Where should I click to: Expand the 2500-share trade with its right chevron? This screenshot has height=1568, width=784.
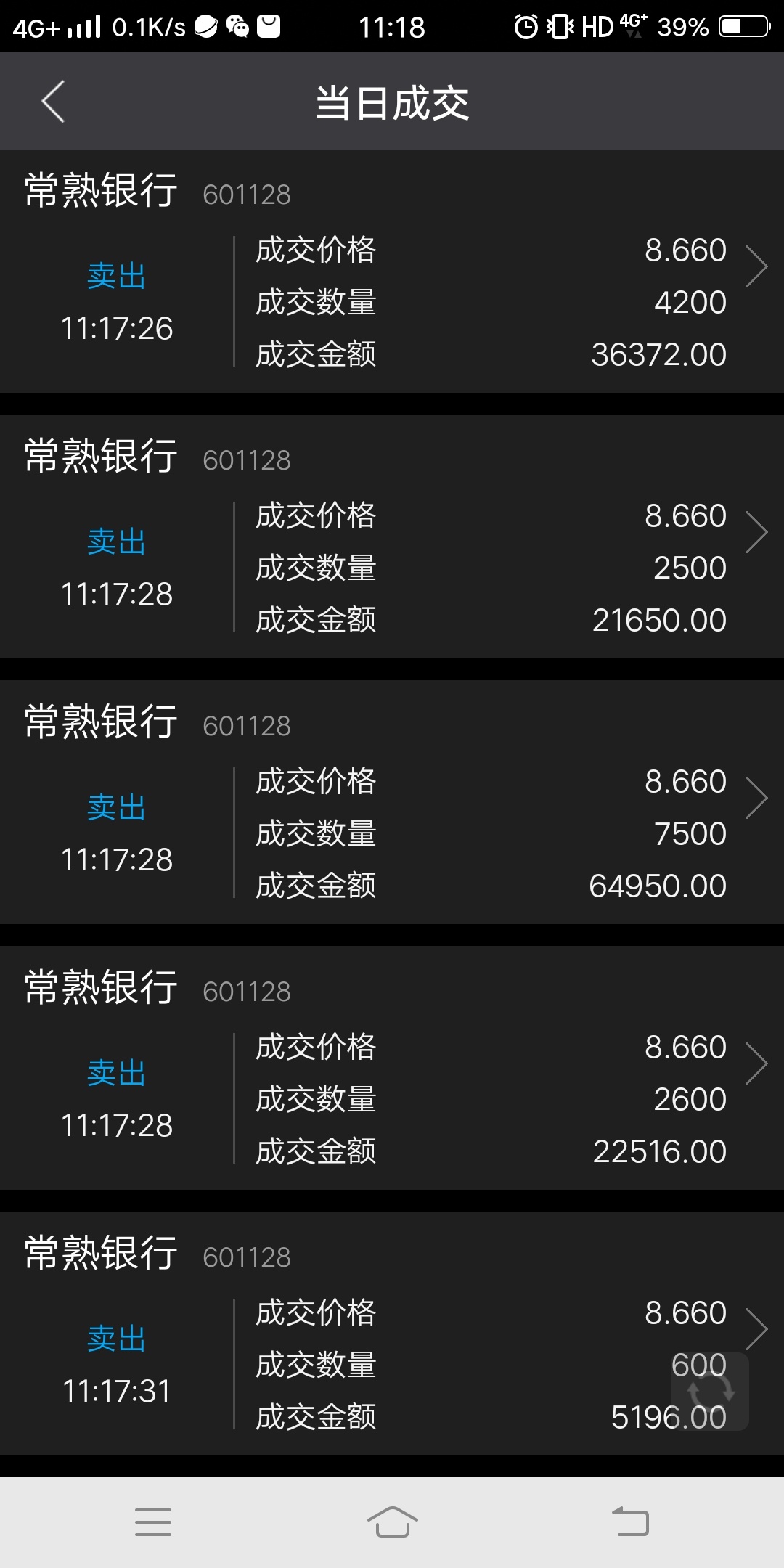757,534
